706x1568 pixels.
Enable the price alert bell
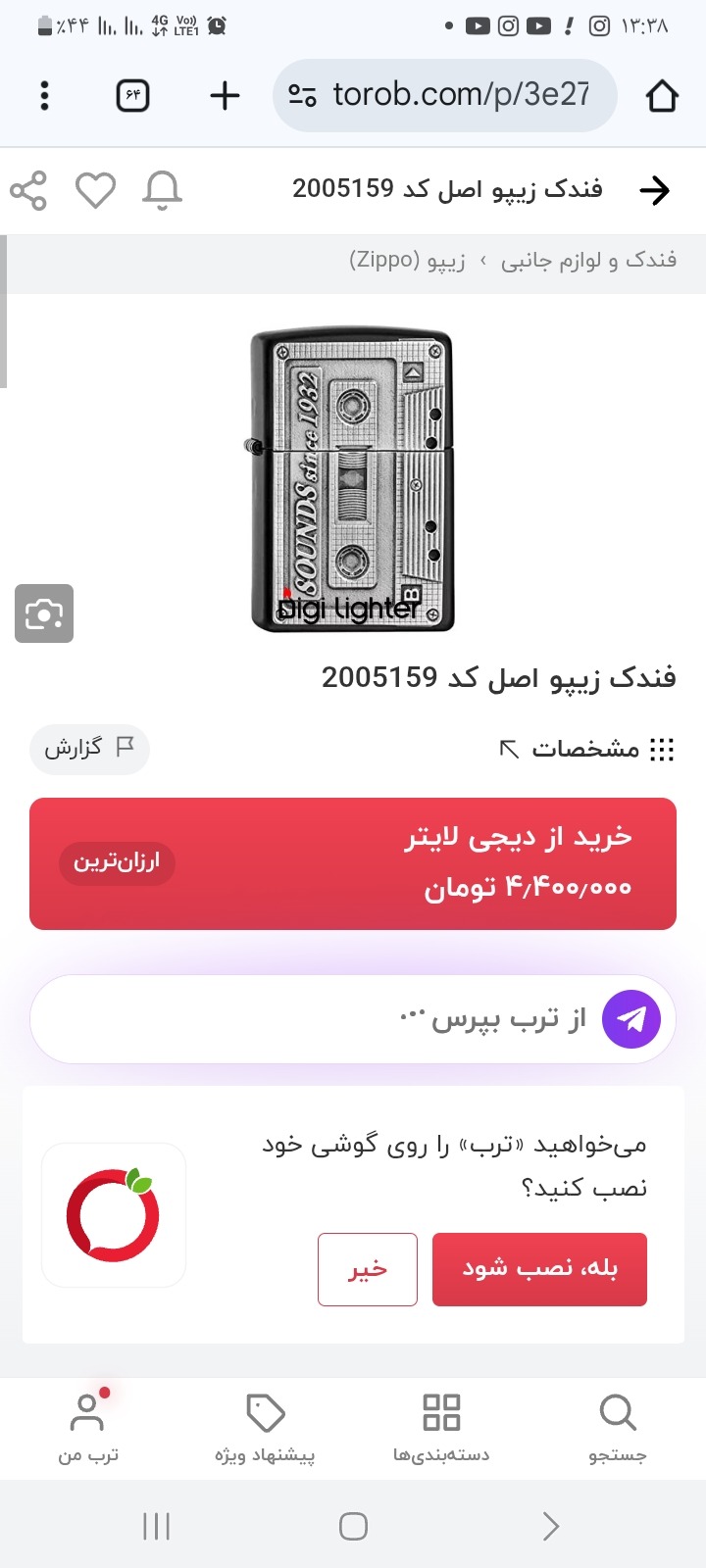(163, 190)
